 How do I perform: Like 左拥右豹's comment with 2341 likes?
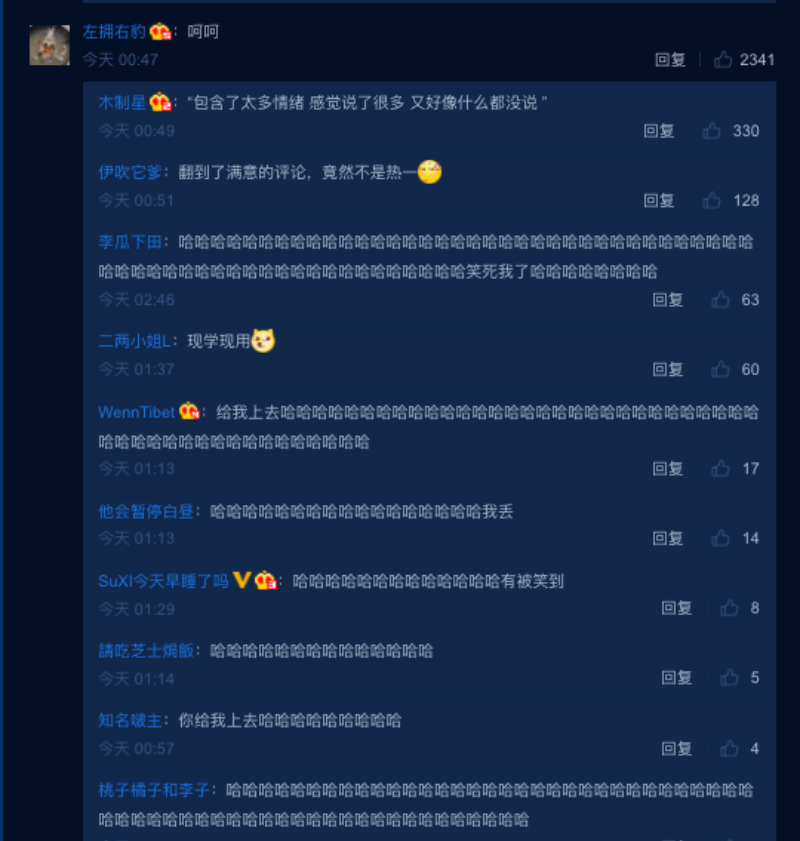click(723, 60)
